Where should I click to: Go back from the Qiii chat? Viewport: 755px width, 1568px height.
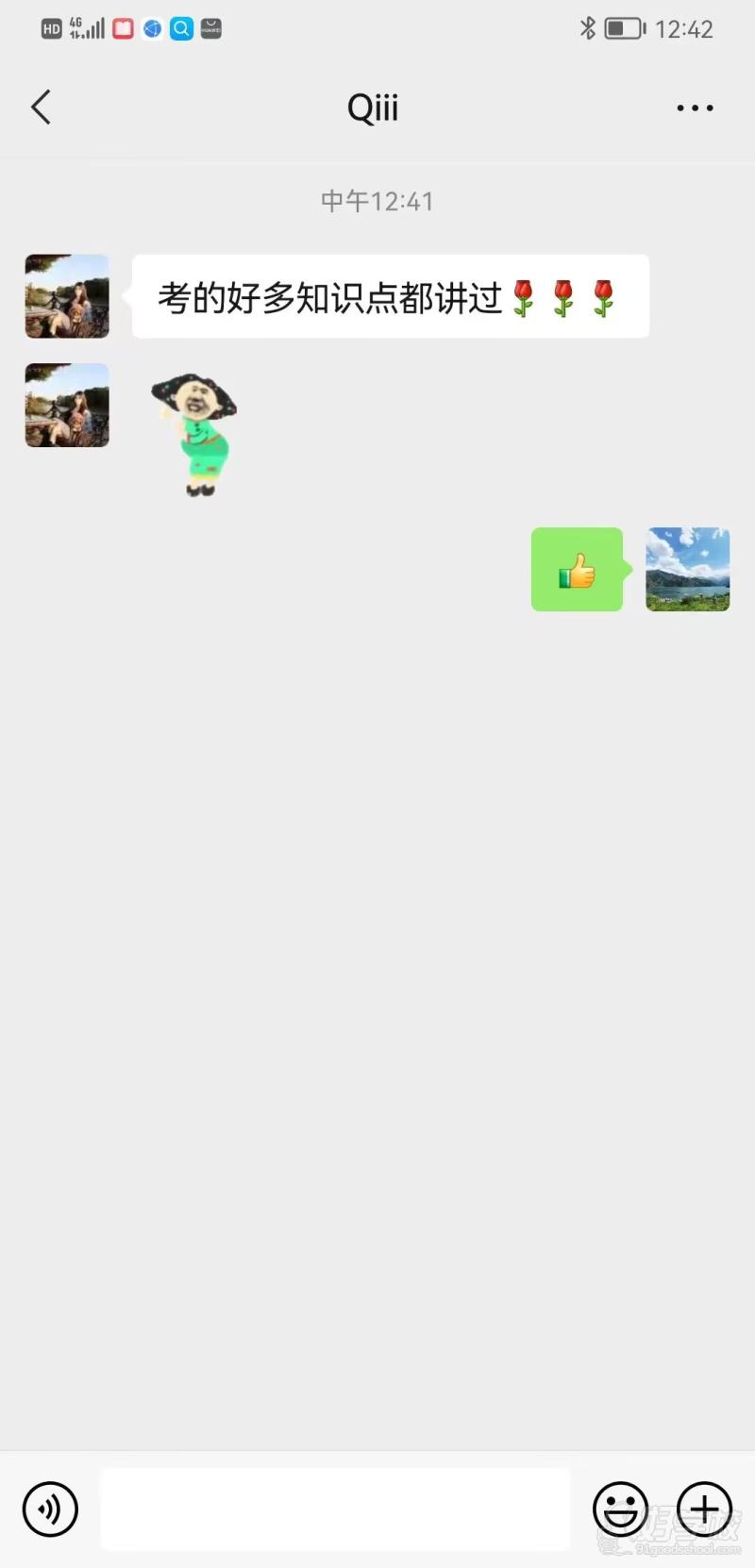(x=41, y=108)
